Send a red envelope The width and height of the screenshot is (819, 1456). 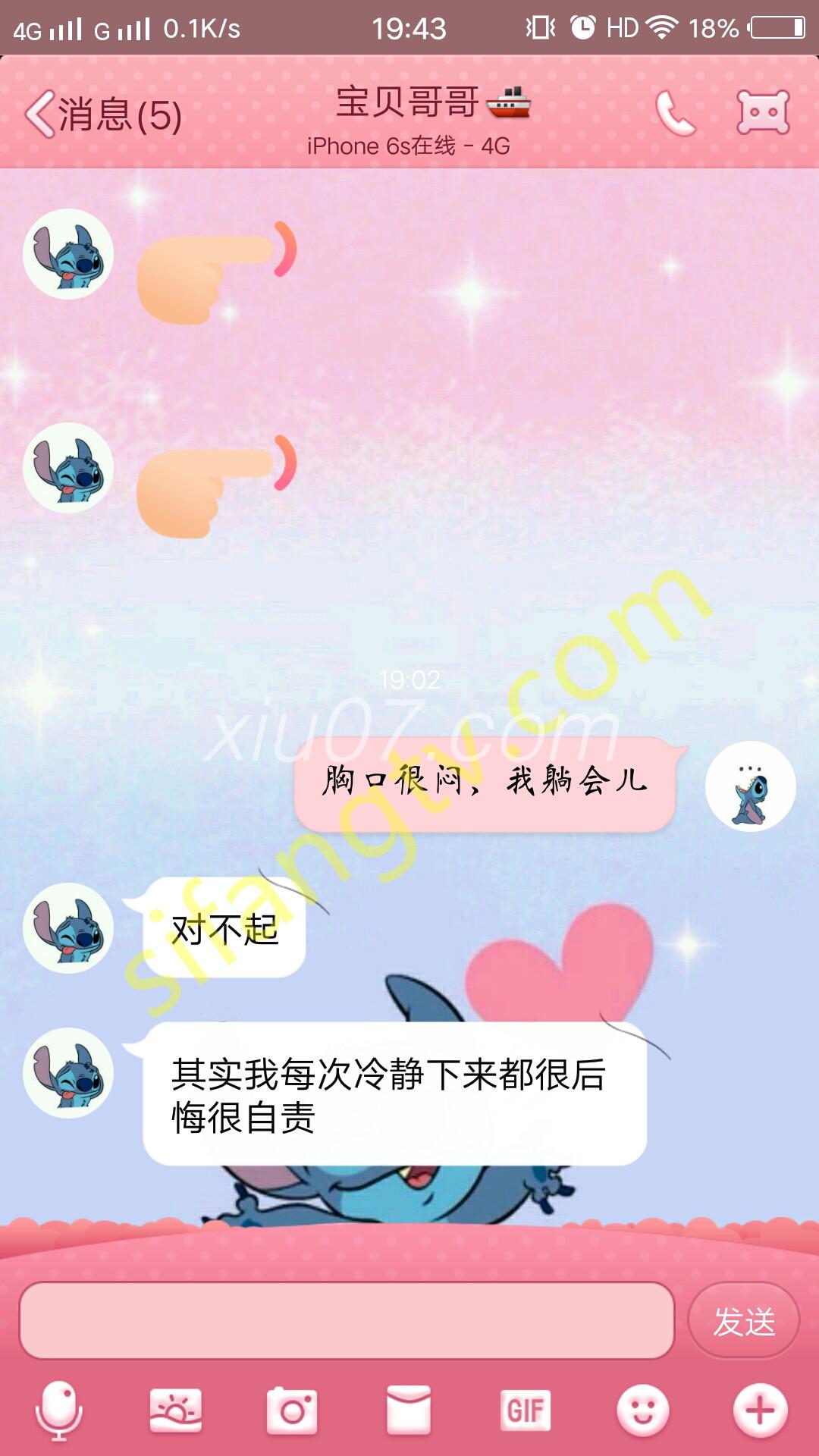tap(409, 1410)
